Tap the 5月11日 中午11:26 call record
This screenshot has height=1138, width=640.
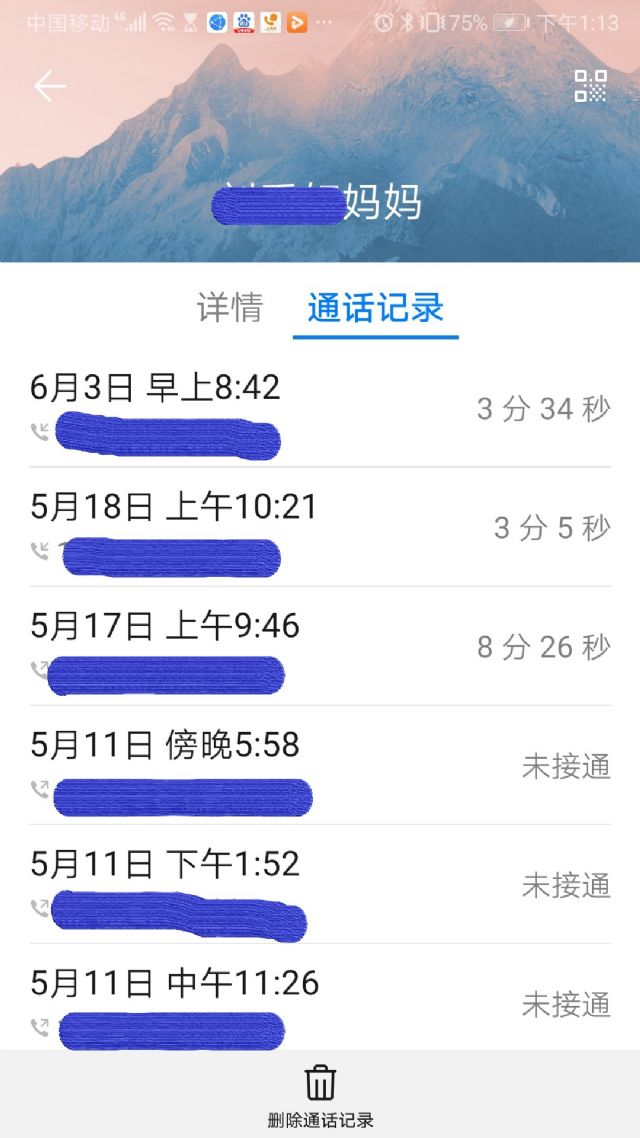(x=320, y=997)
